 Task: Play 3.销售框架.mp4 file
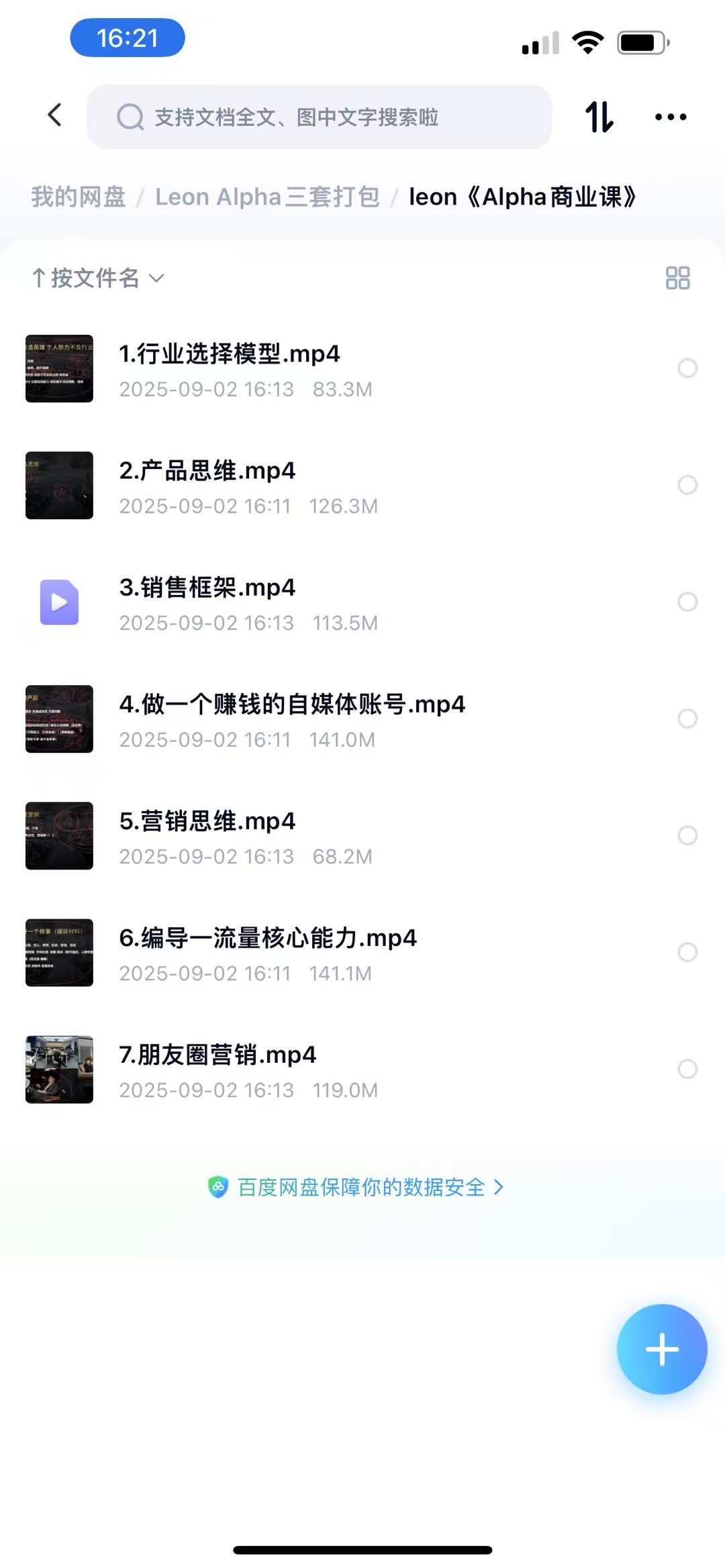click(x=207, y=588)
